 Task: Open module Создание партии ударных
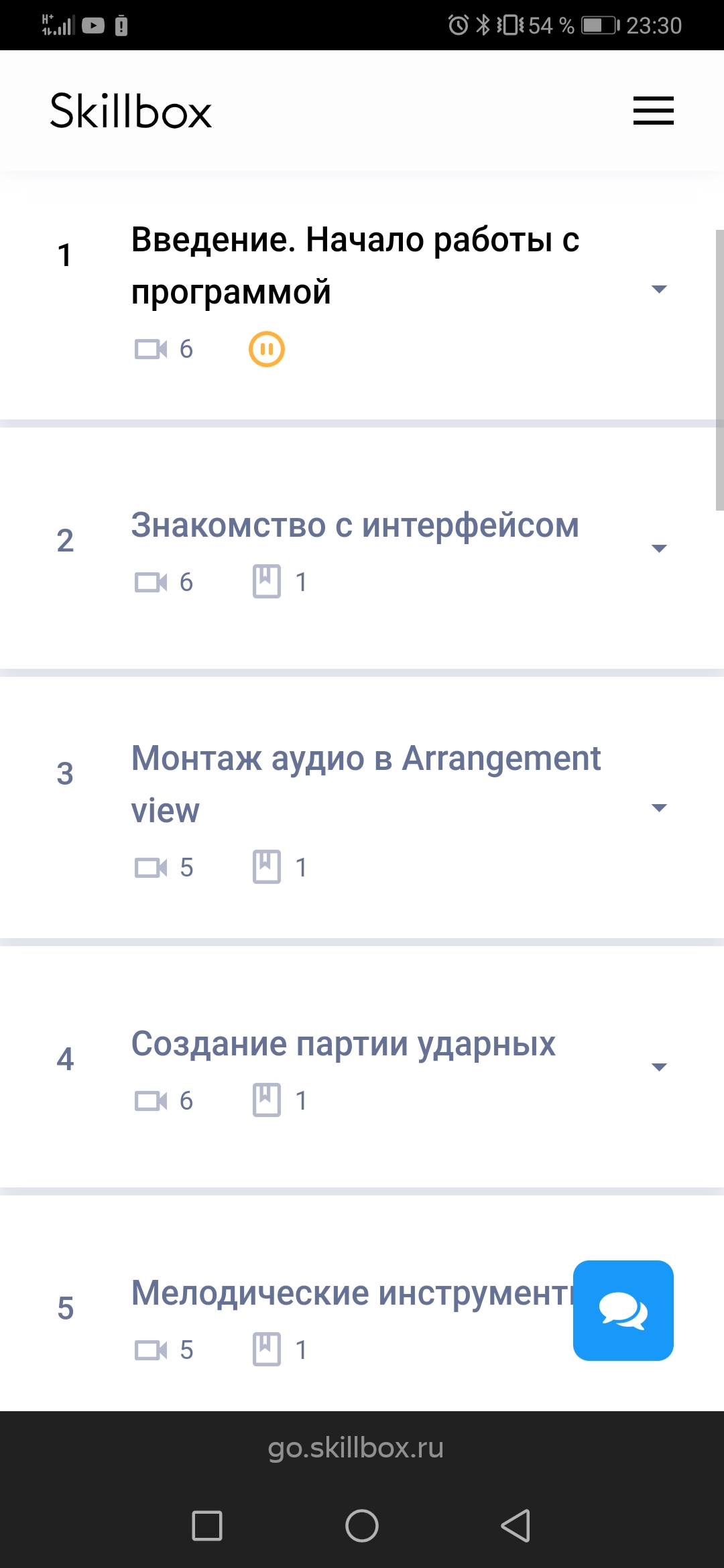pos(343,1044)
